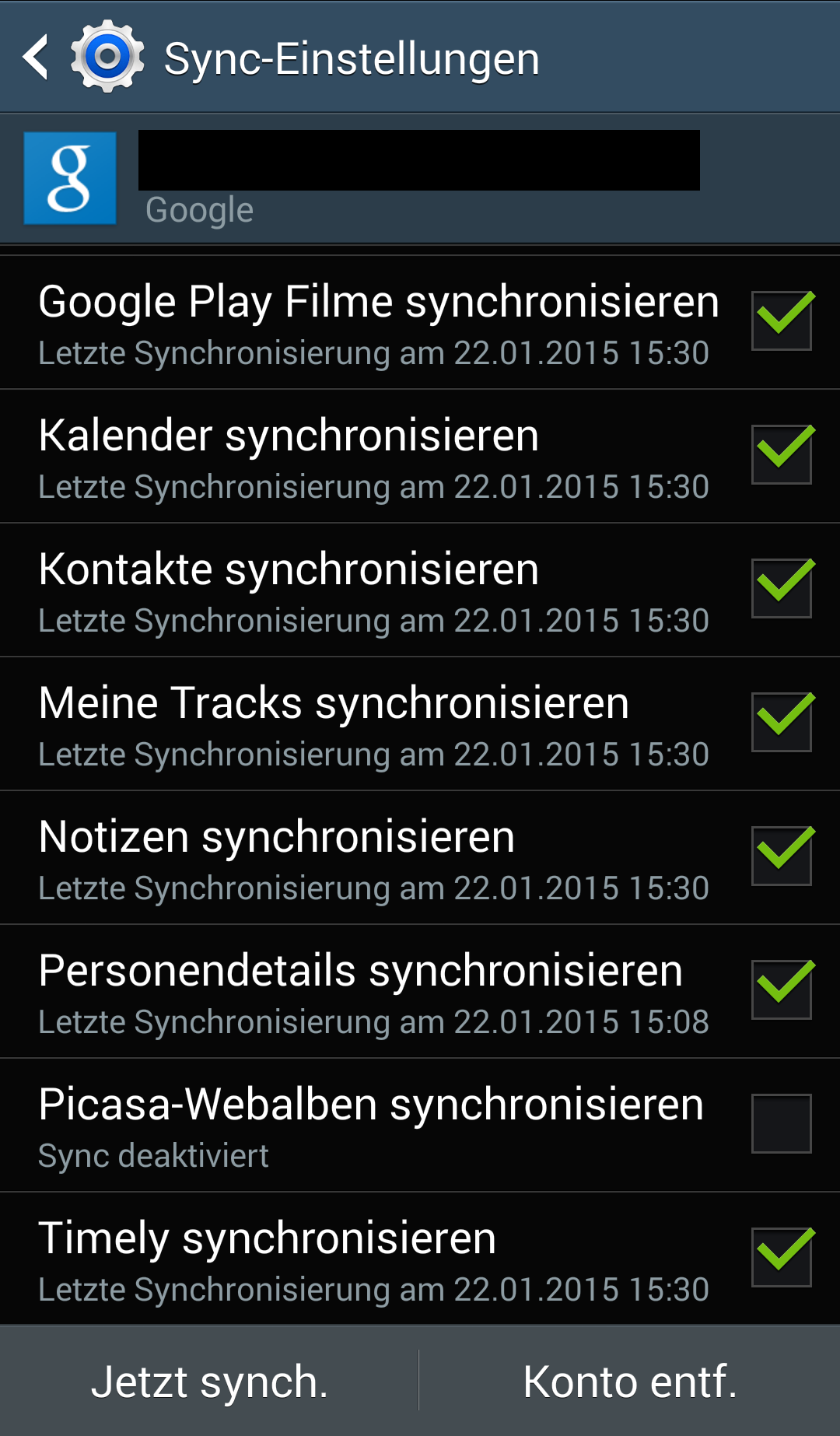
Task: Uncheck Google Play Filme synchronisieren
Action: tap(781, 320)
